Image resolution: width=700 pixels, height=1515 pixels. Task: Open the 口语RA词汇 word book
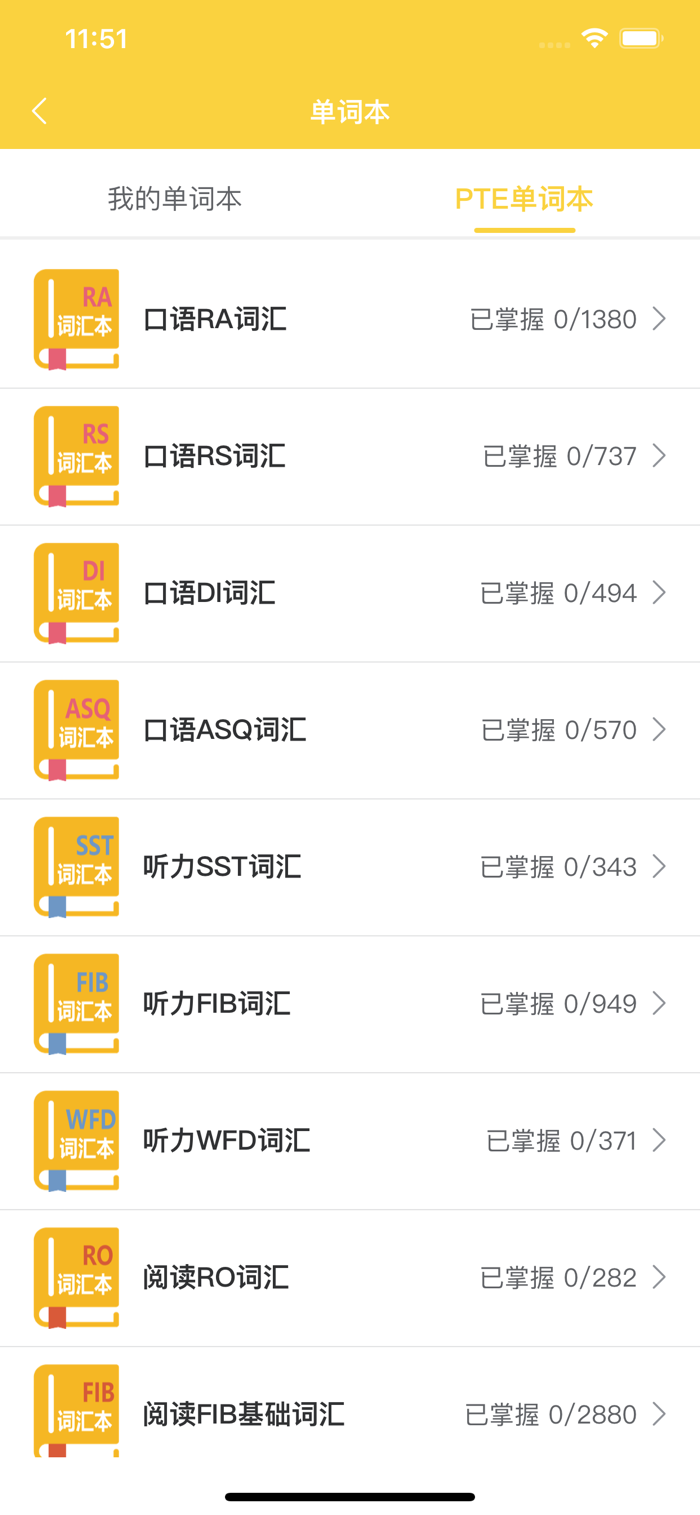(x=350, y=320)
